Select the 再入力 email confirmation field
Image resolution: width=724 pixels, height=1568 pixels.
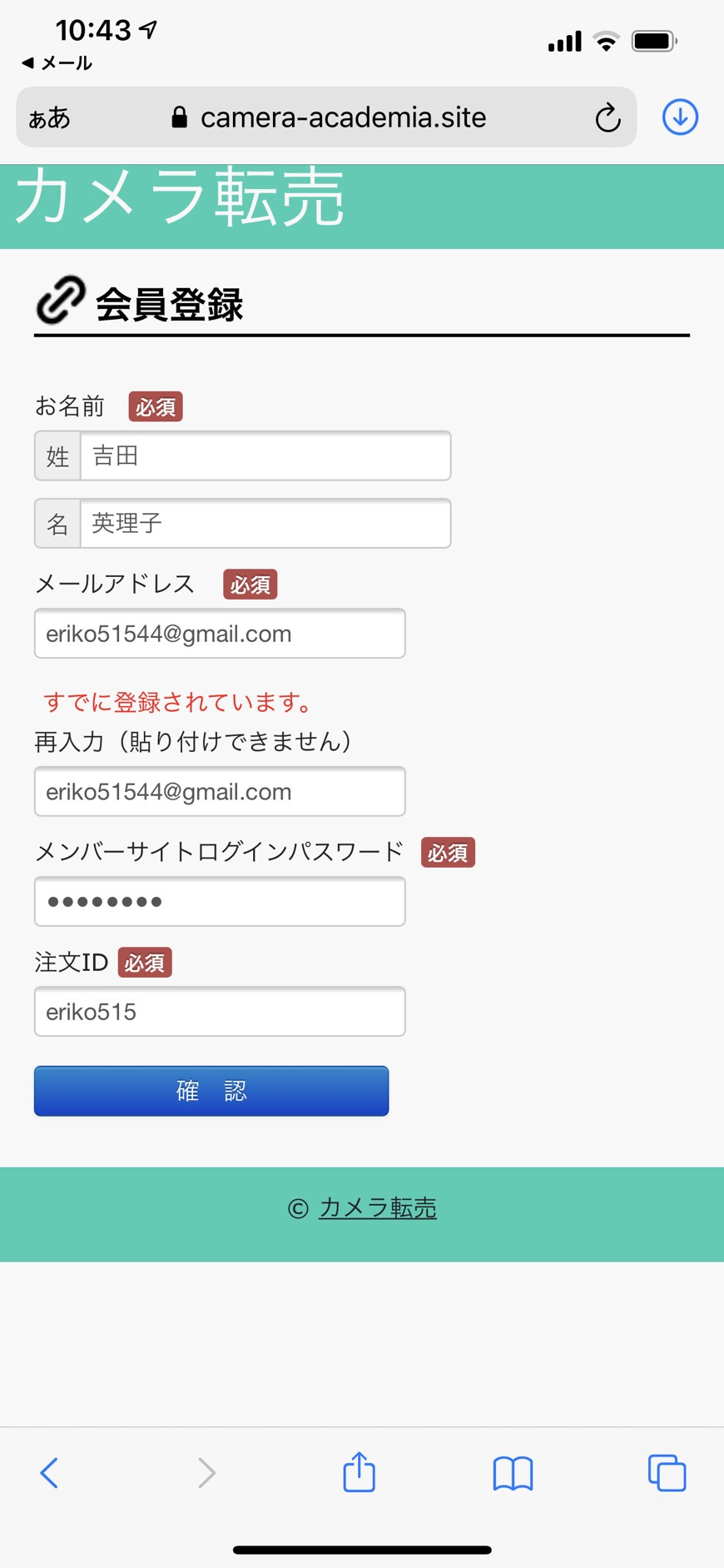tap(220, 792)
